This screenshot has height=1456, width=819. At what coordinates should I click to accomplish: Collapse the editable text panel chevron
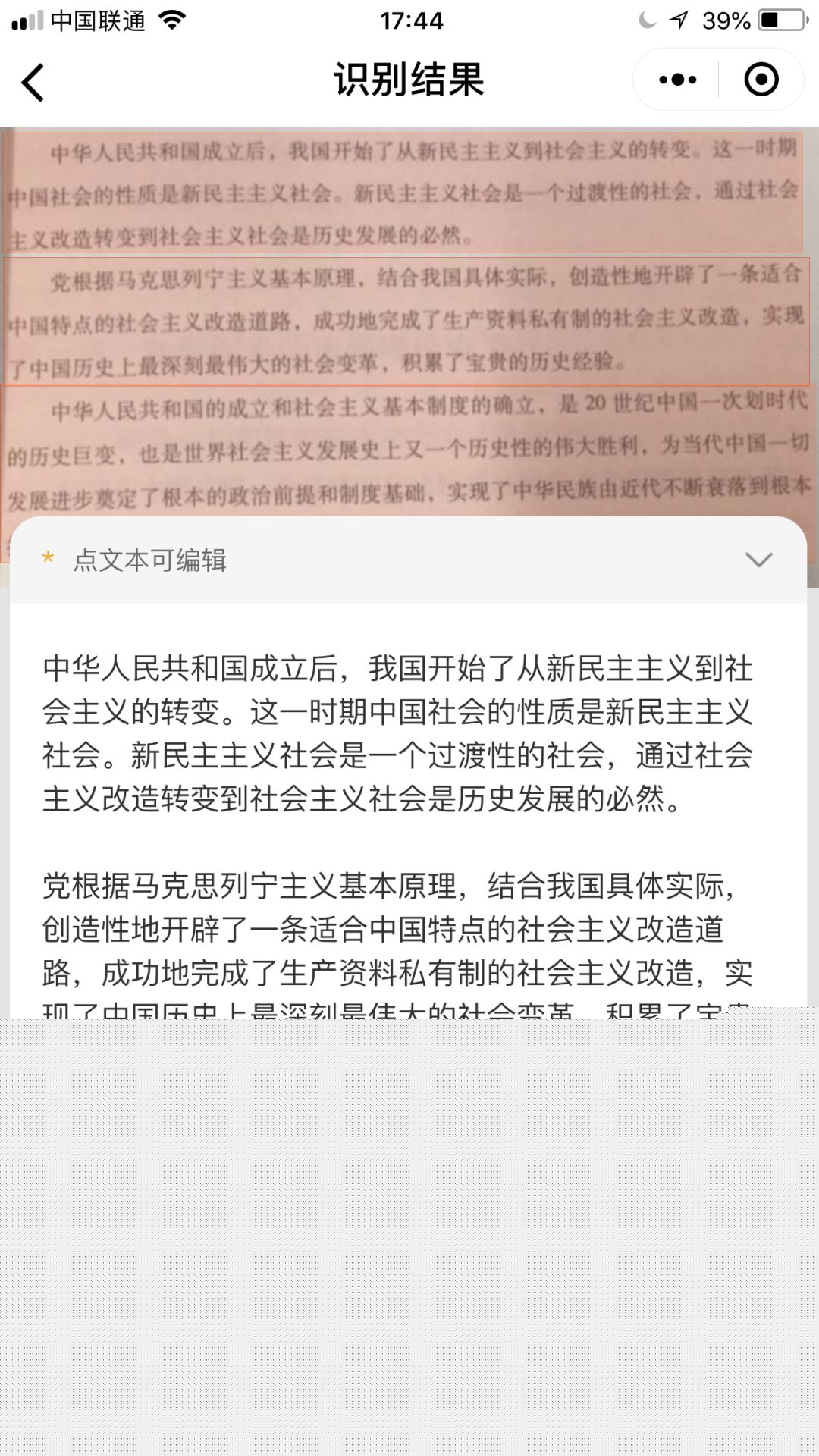click(758, 560)
